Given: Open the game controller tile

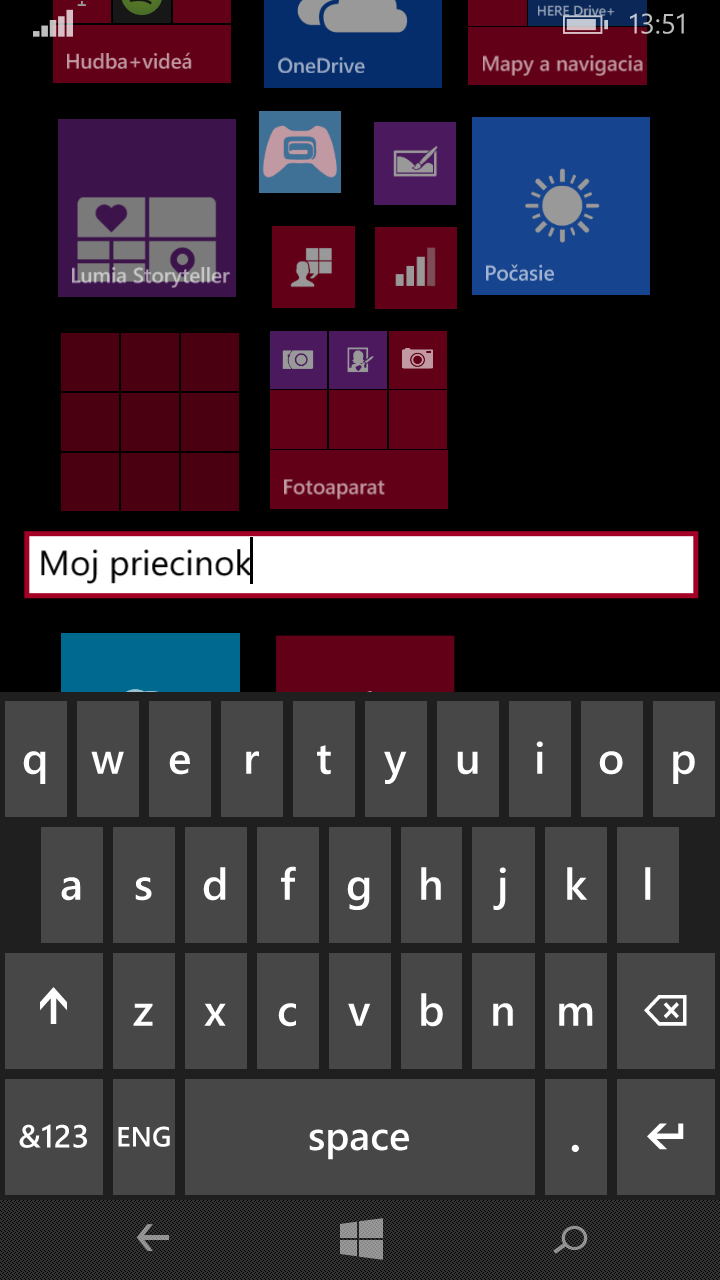Looking at the screenshot, I should tap(300, 152).
